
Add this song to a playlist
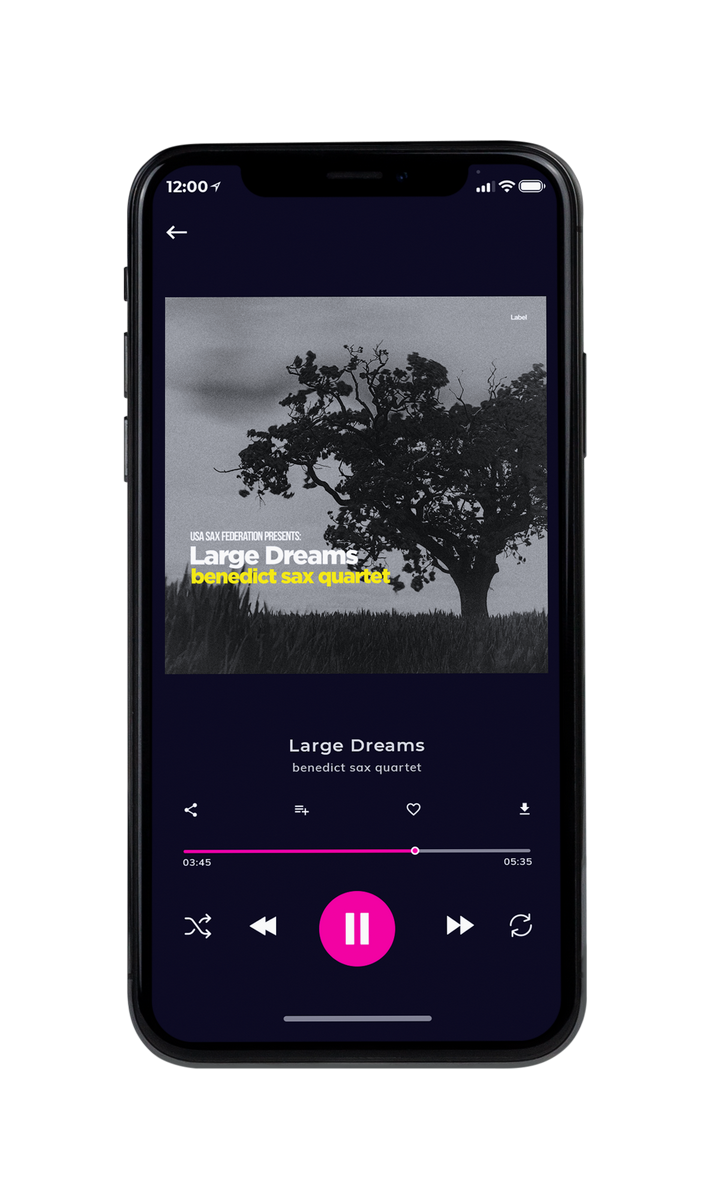301,810
